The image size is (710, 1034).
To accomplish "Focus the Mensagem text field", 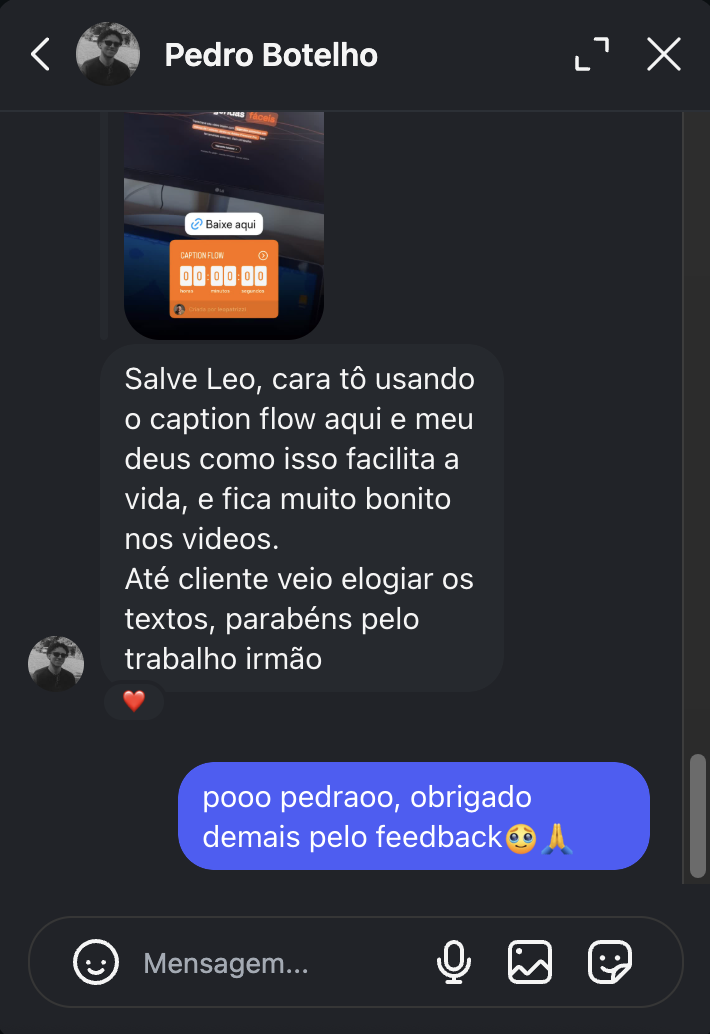I will [270, 963].
